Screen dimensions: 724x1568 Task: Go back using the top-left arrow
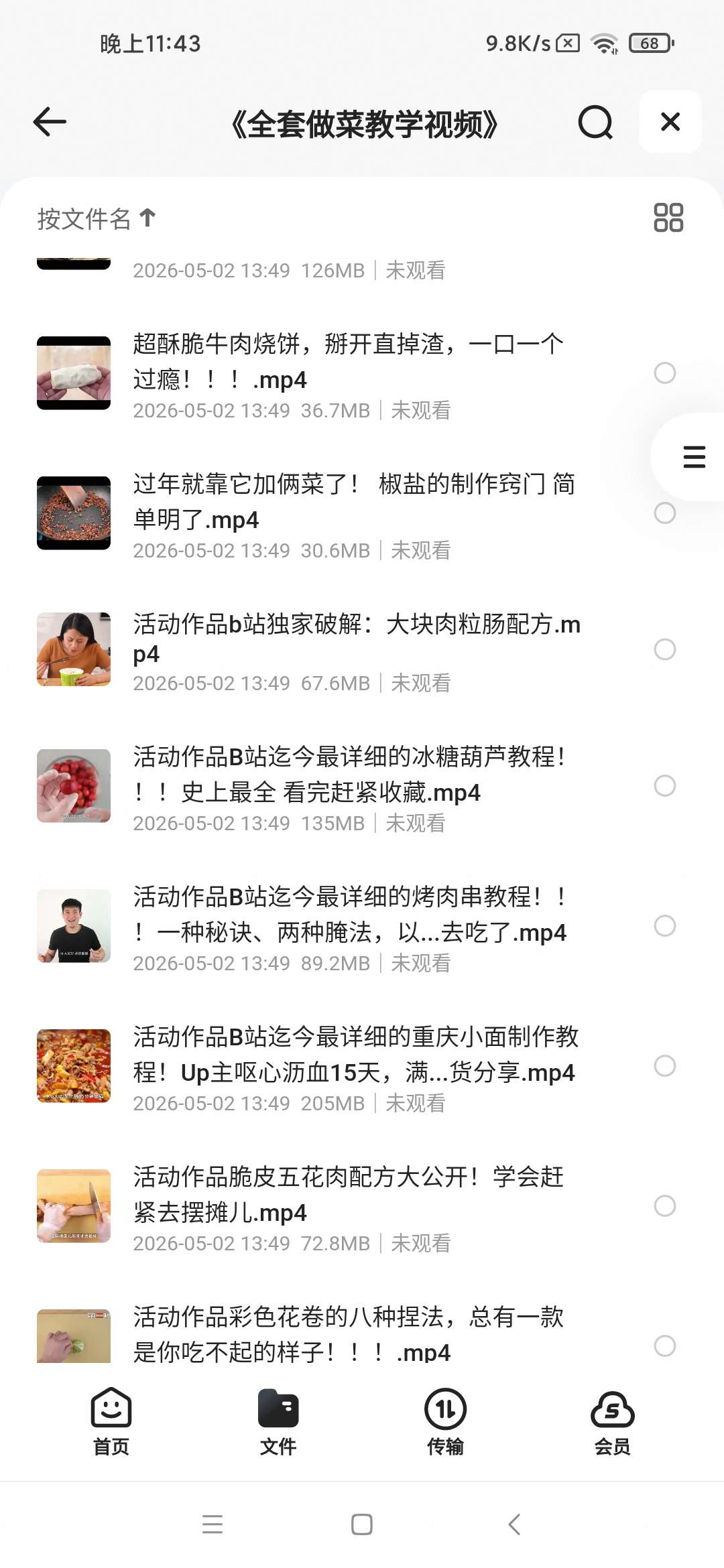click(x=50, y=122)
